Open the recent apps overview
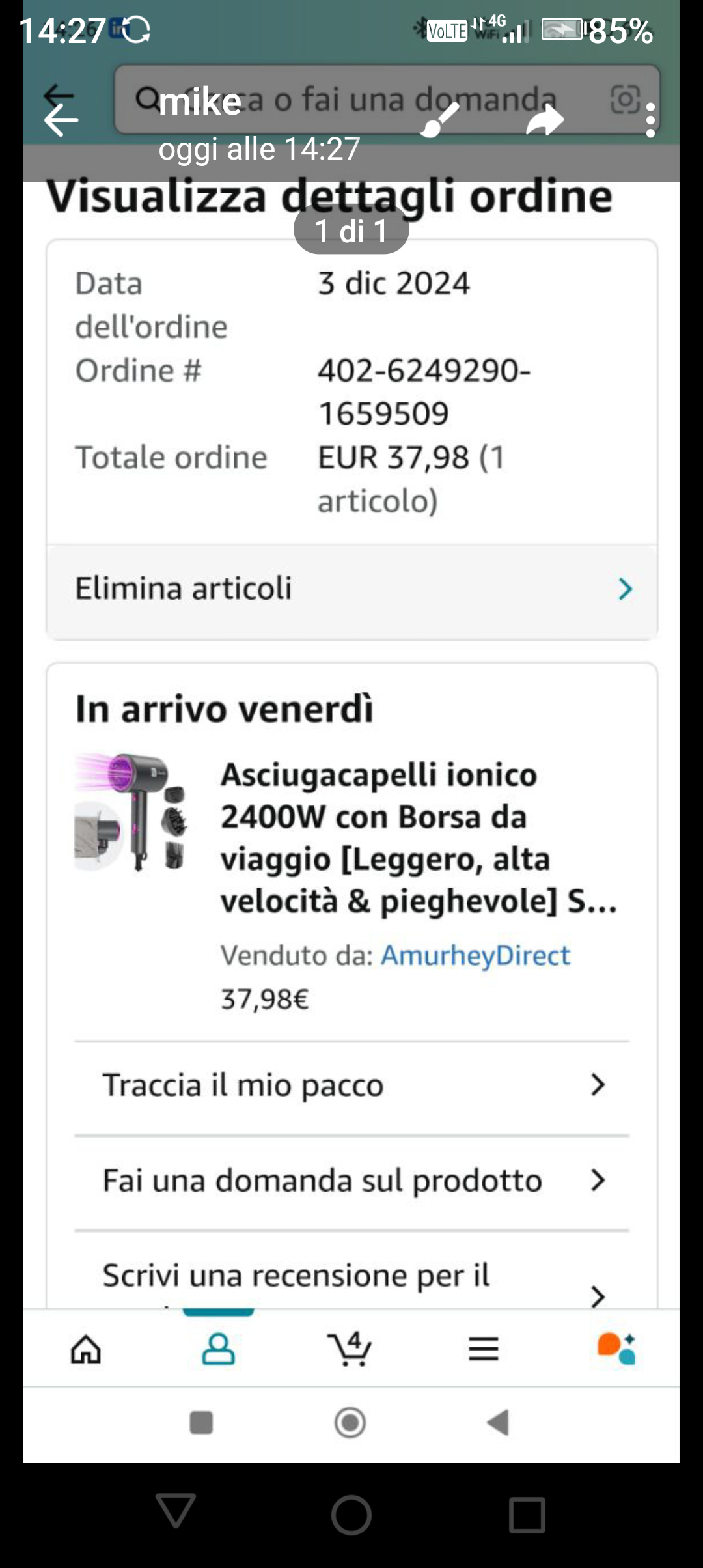This screenshot has width=703, height=1568. tap(527, 1515)
